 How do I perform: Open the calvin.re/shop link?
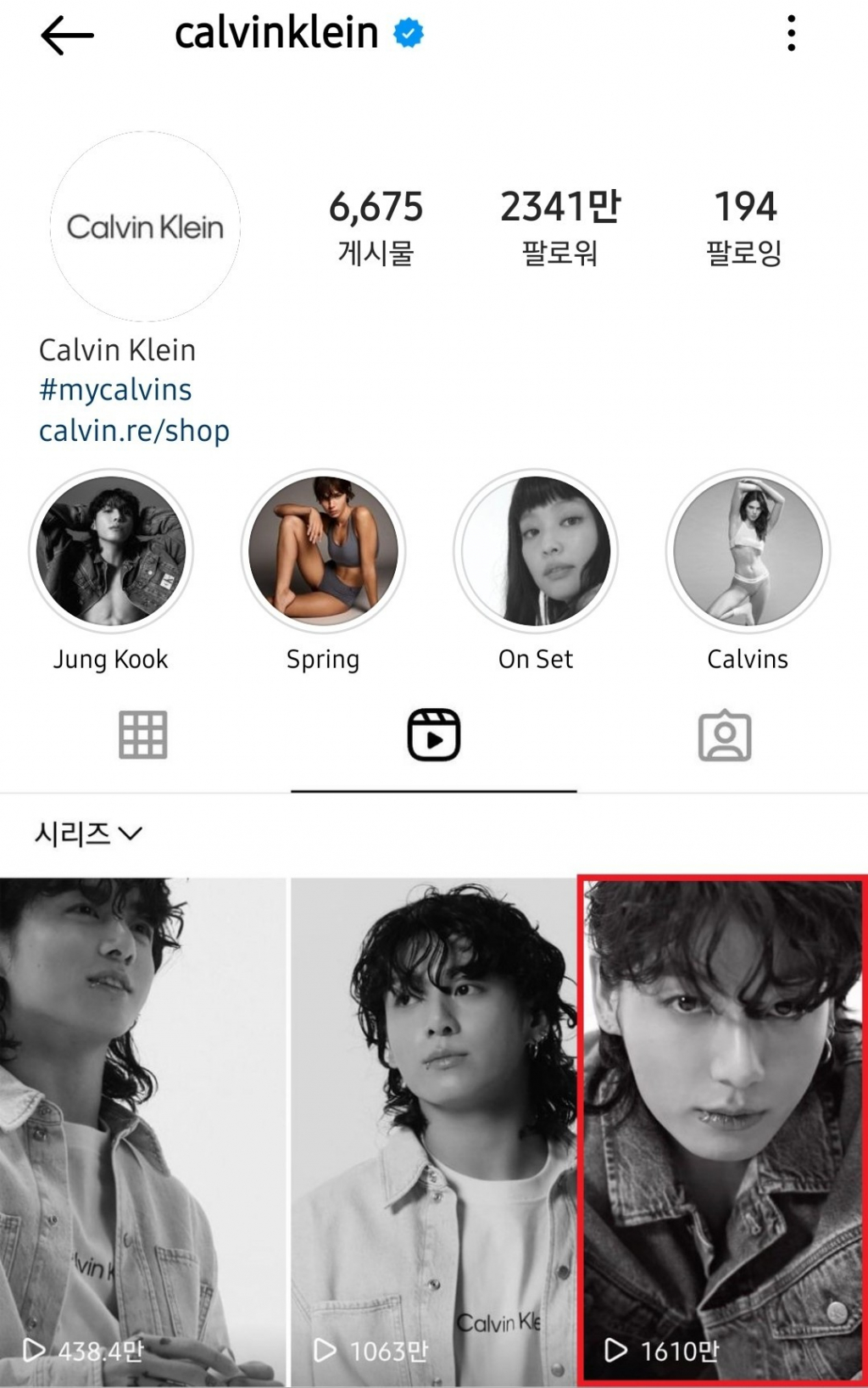[x=134, y=431]
